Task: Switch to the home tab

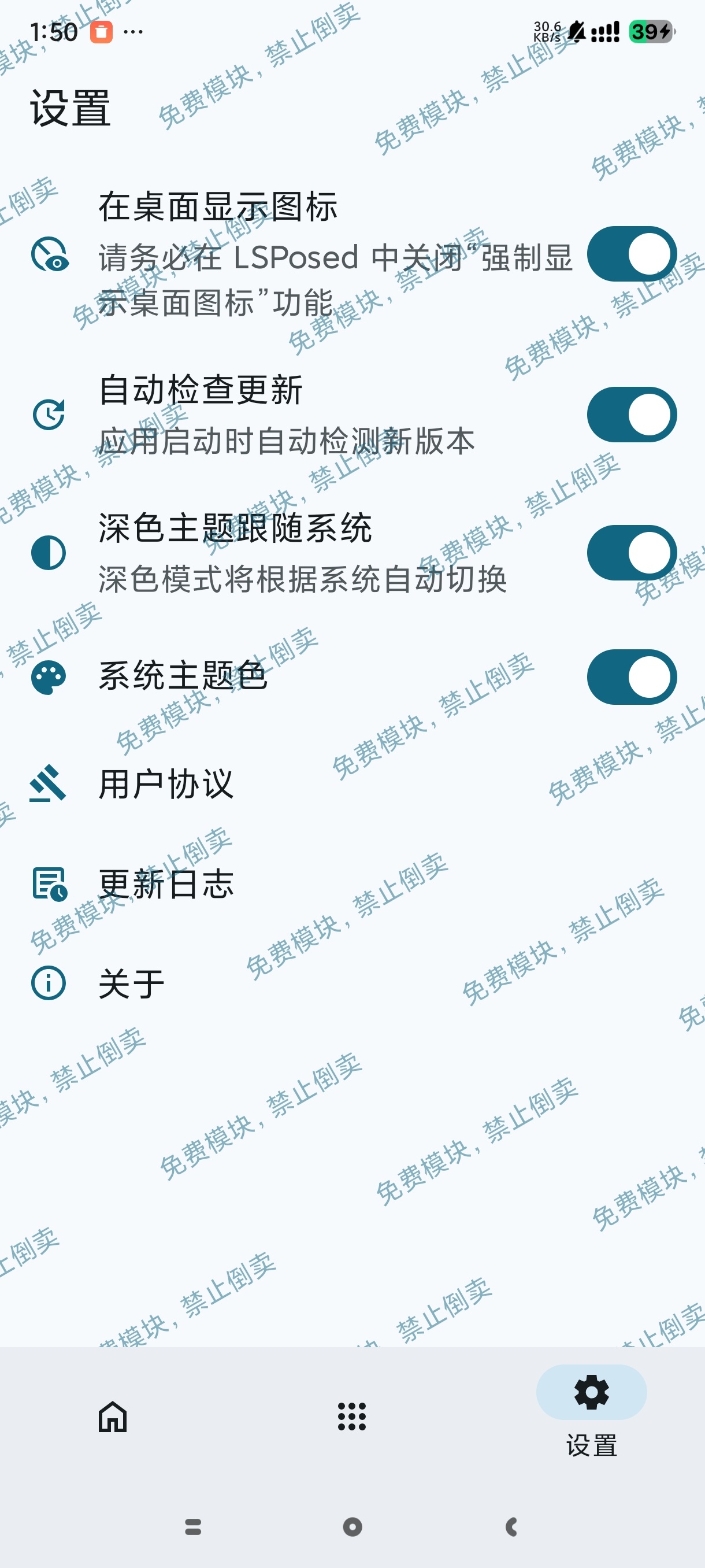Action: [113, 1417]
